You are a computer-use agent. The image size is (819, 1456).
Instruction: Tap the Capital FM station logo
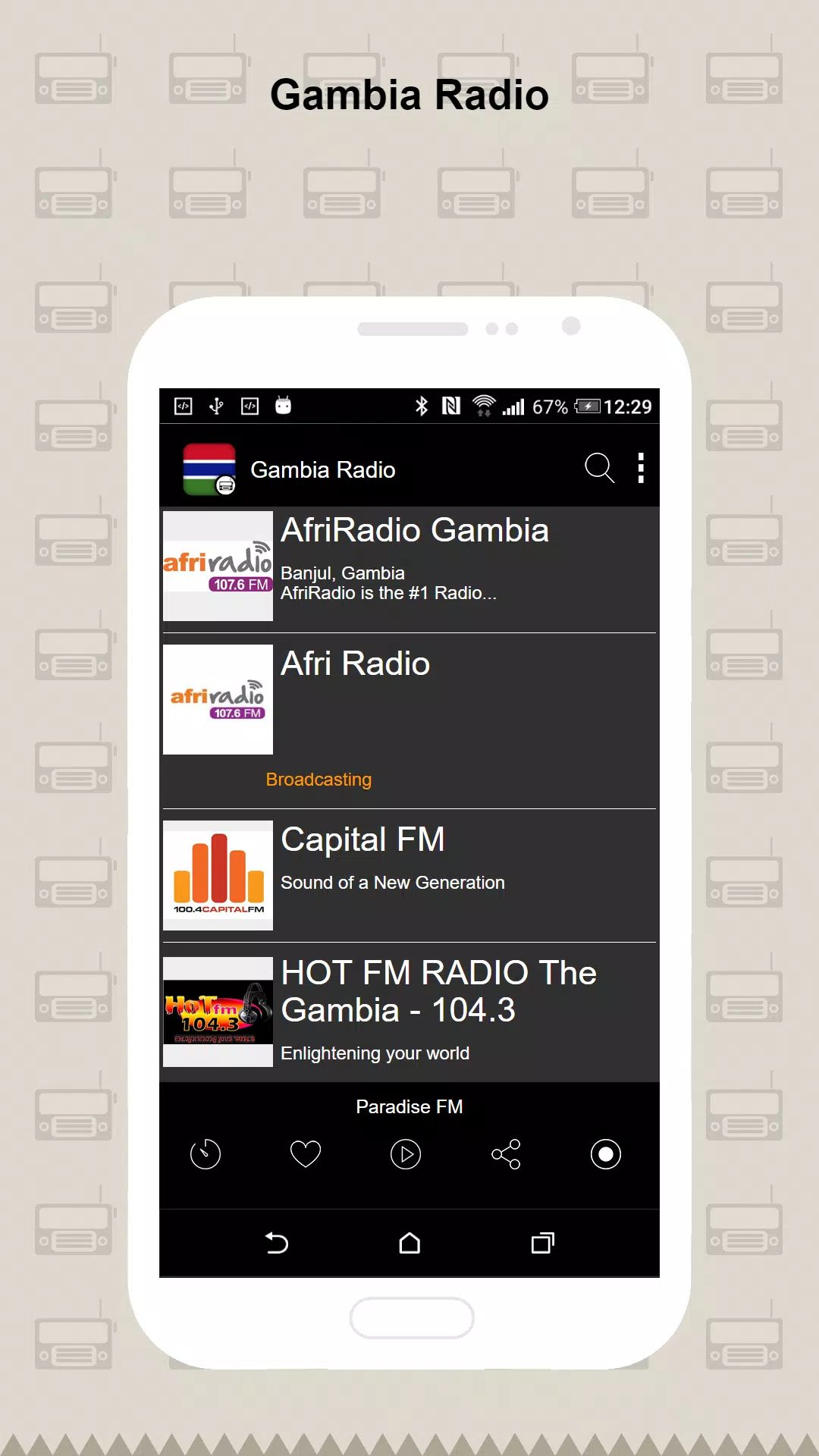tap(217, 874)
